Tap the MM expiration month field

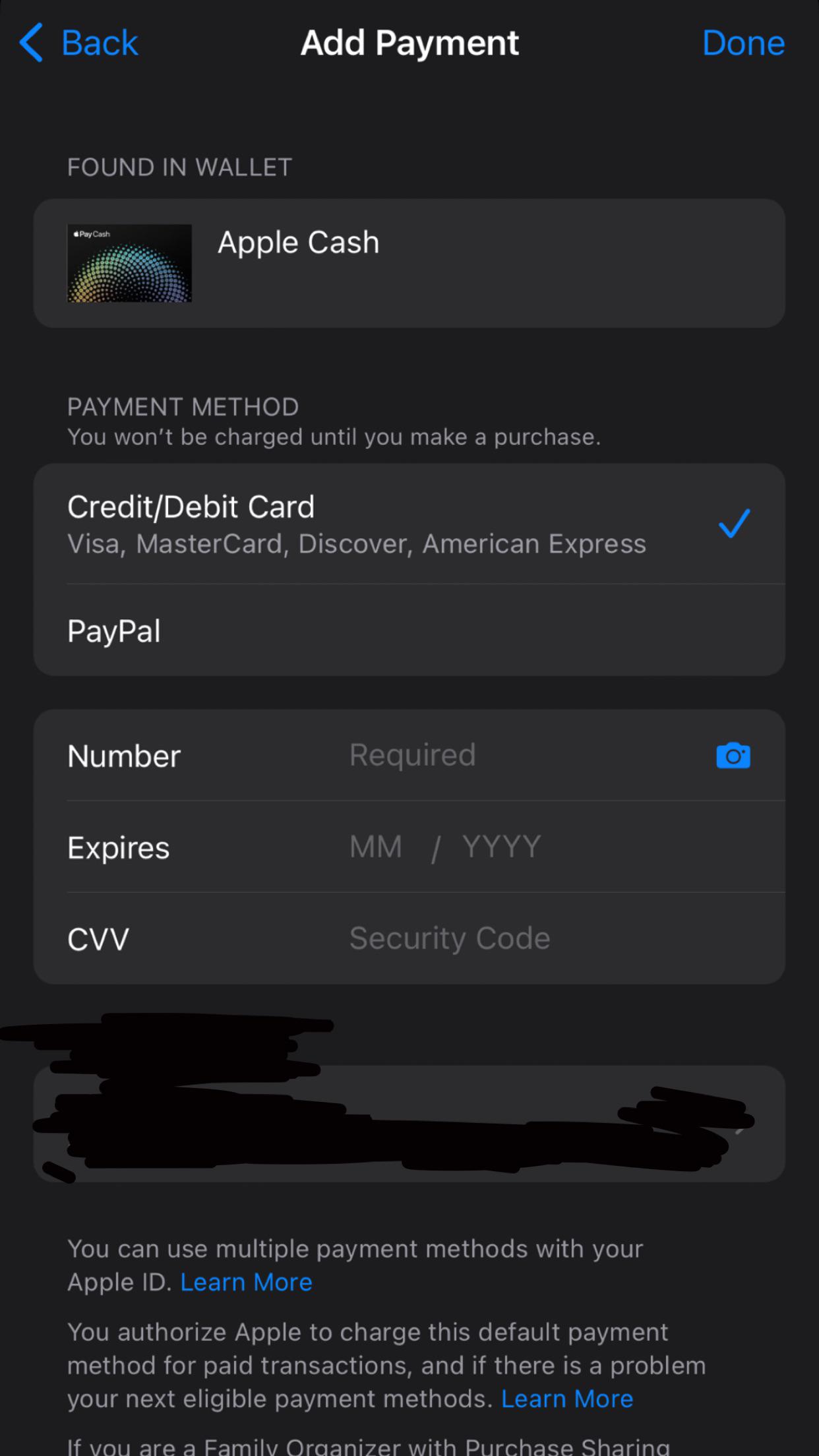coord(375,847)
